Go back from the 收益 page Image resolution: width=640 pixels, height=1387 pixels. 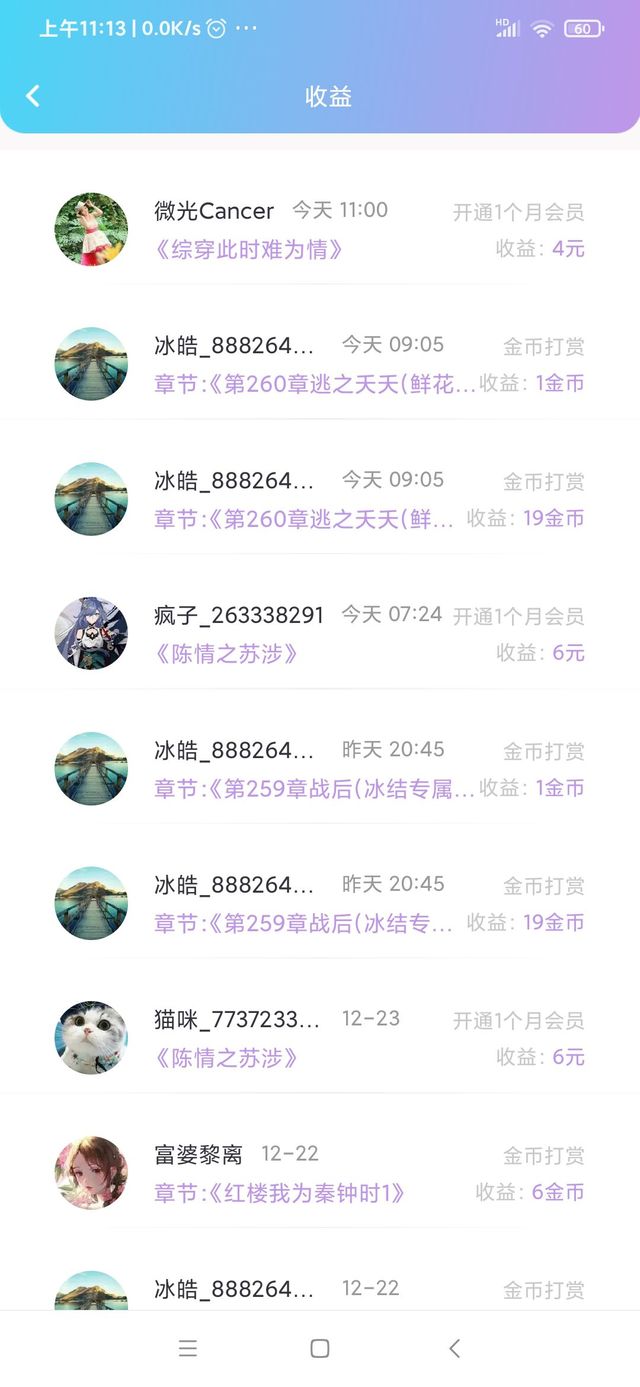33,96
